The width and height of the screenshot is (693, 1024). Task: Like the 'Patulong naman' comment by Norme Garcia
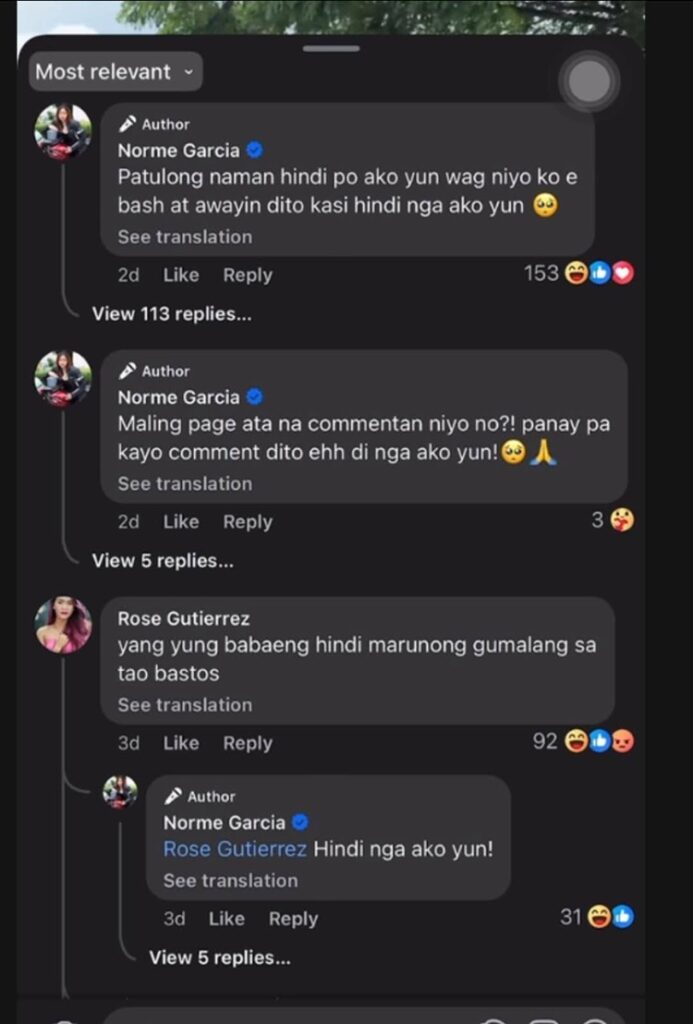click(x=181, y=275)
